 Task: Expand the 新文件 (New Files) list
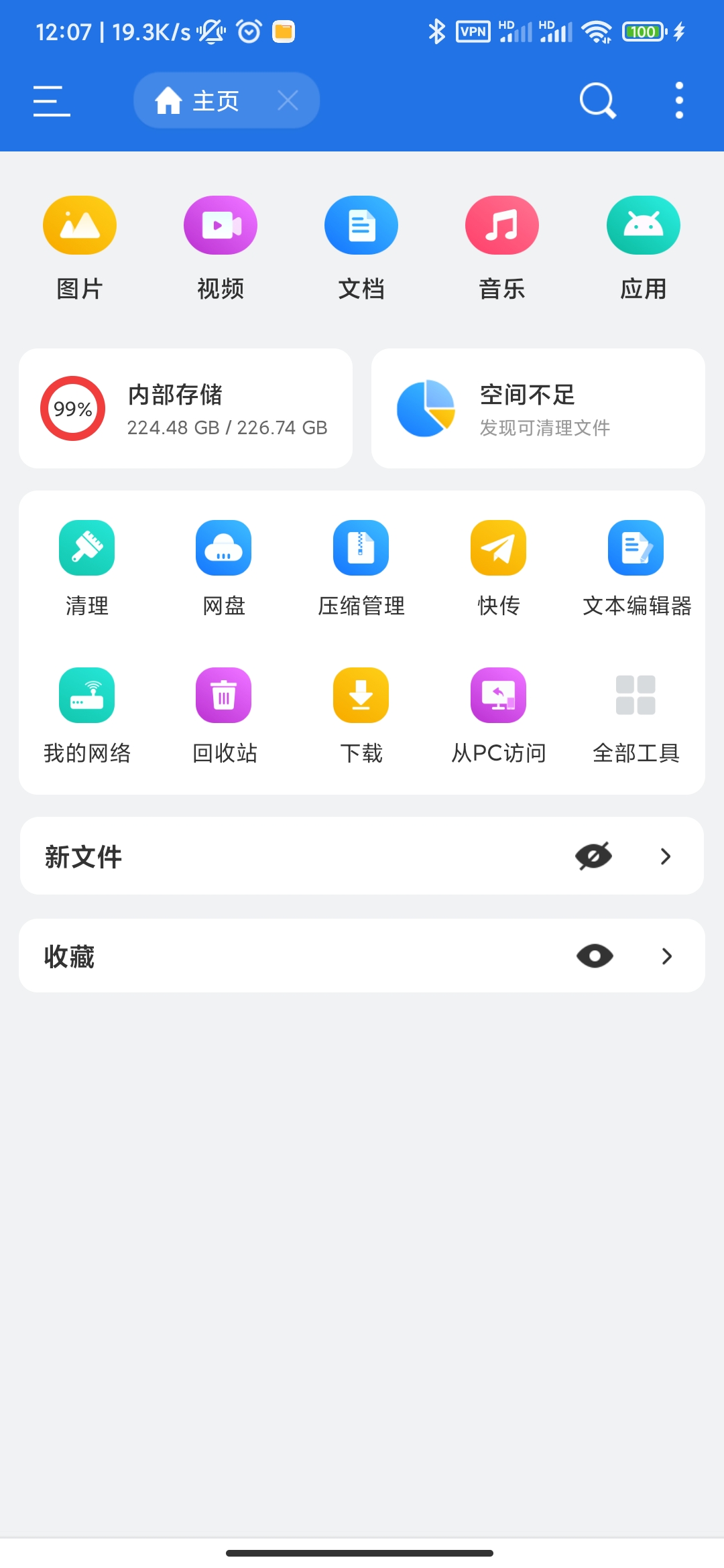[666, 856]
